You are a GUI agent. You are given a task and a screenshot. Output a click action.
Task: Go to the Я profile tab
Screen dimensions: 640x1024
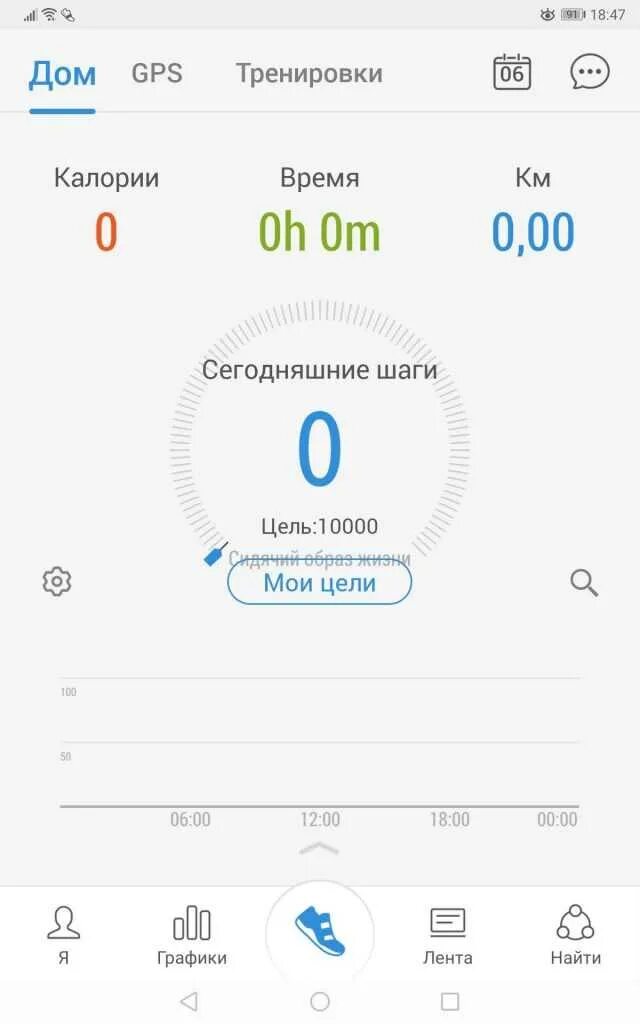pos(63,935)
